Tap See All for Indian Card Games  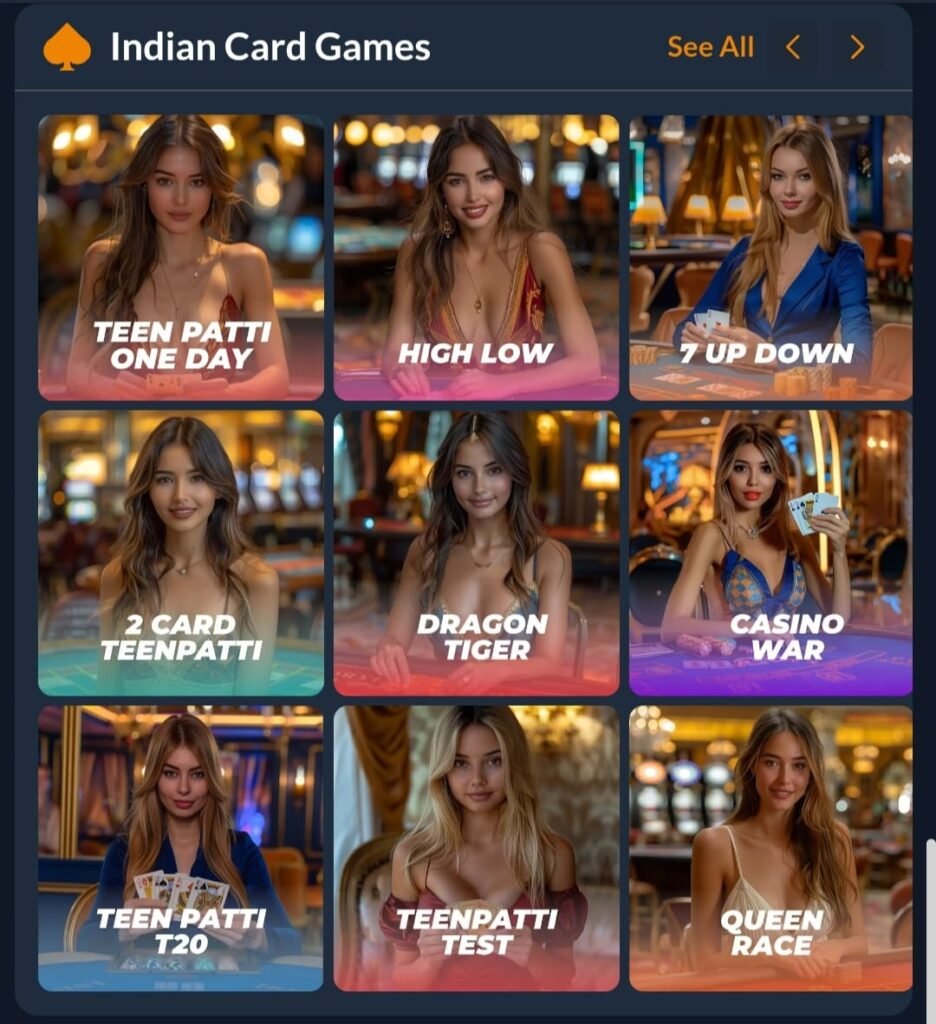point(710,47)
